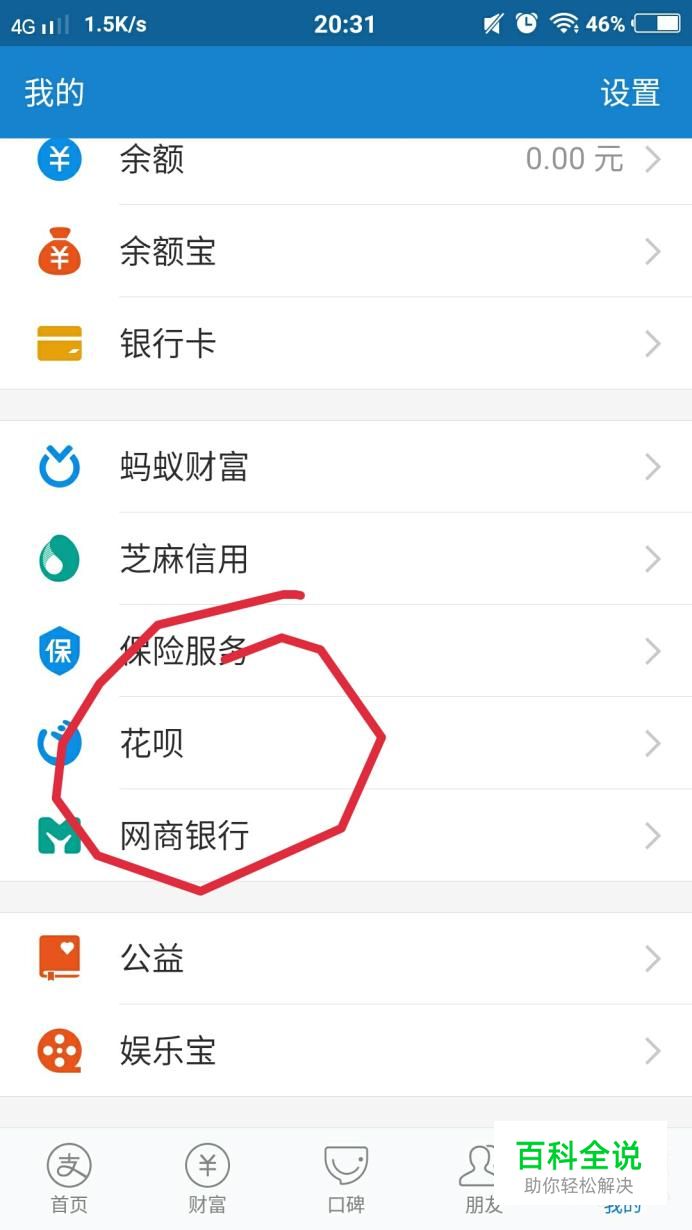
Task: Open 蚂蚁财富
Action: [x=346, y=467]
